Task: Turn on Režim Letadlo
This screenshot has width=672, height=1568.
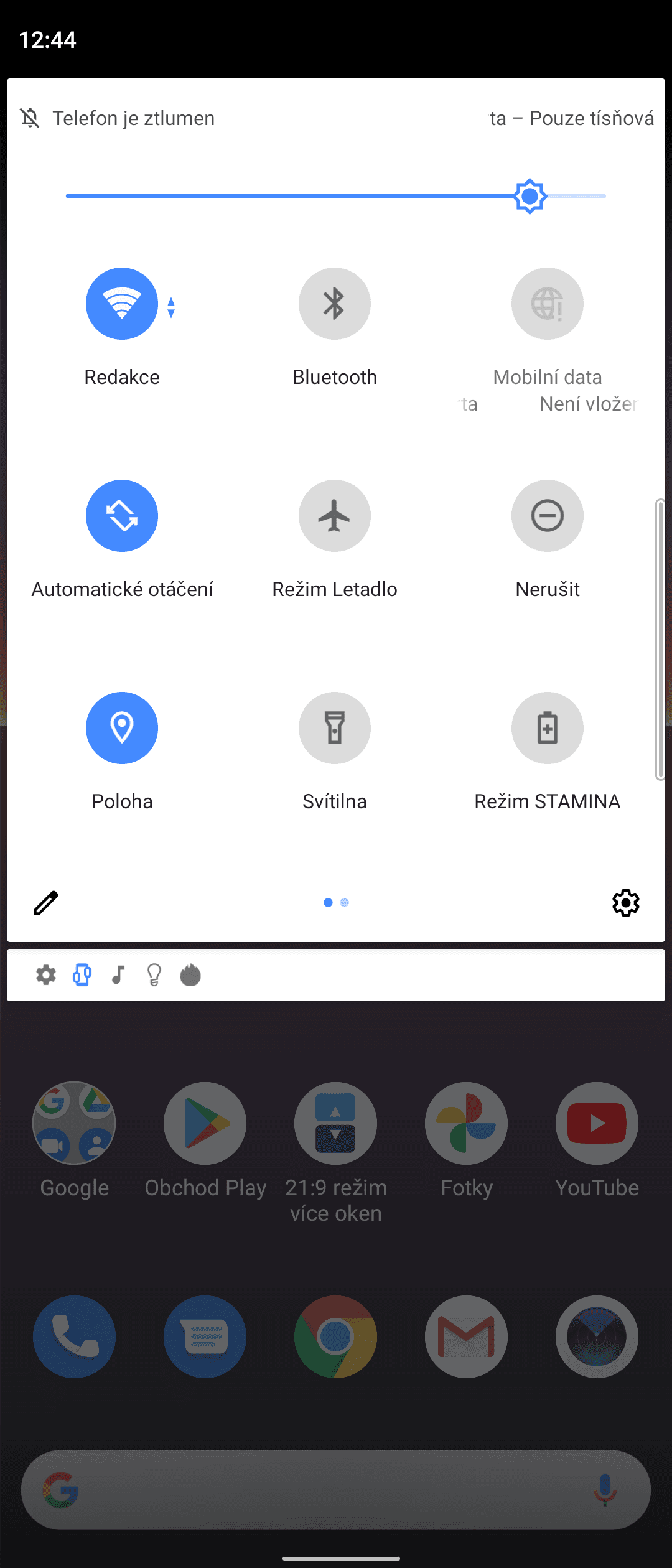Action: pyautogui.click(x=335, y=516)
